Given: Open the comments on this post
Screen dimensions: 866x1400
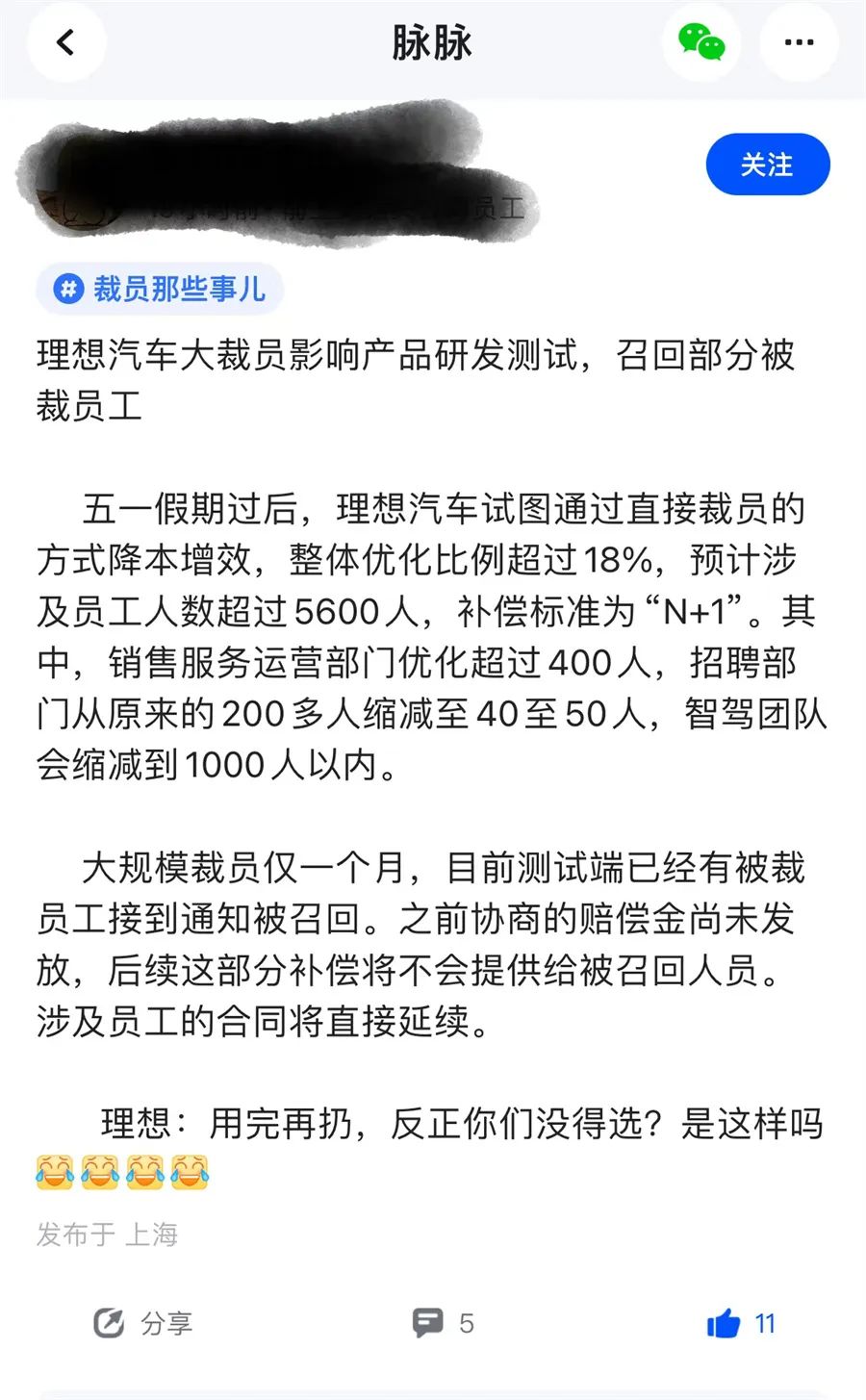Looking at the screenshot, I should pyautogui.click(x=442, y=1323).
